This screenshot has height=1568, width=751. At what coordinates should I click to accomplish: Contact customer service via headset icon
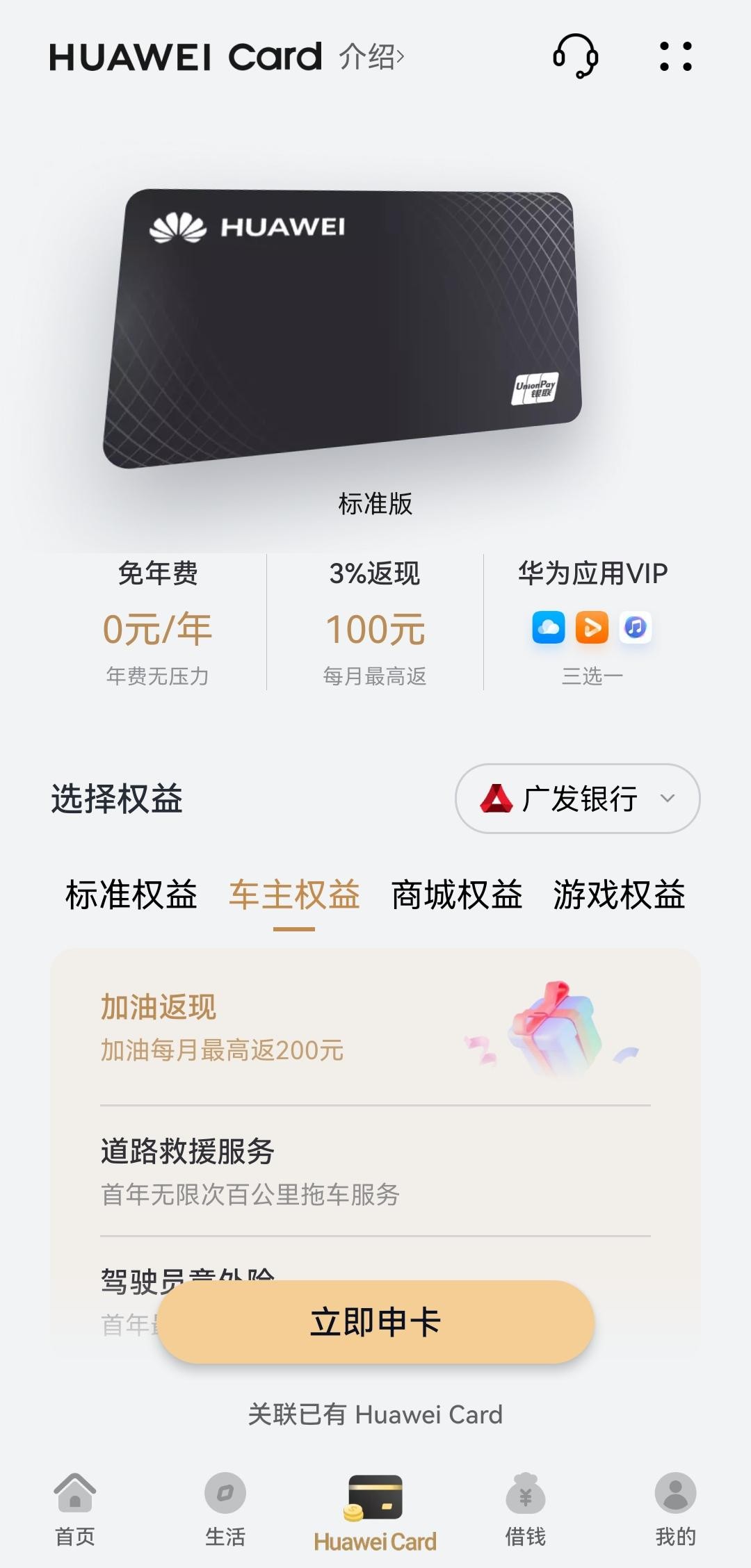[576, 56]
